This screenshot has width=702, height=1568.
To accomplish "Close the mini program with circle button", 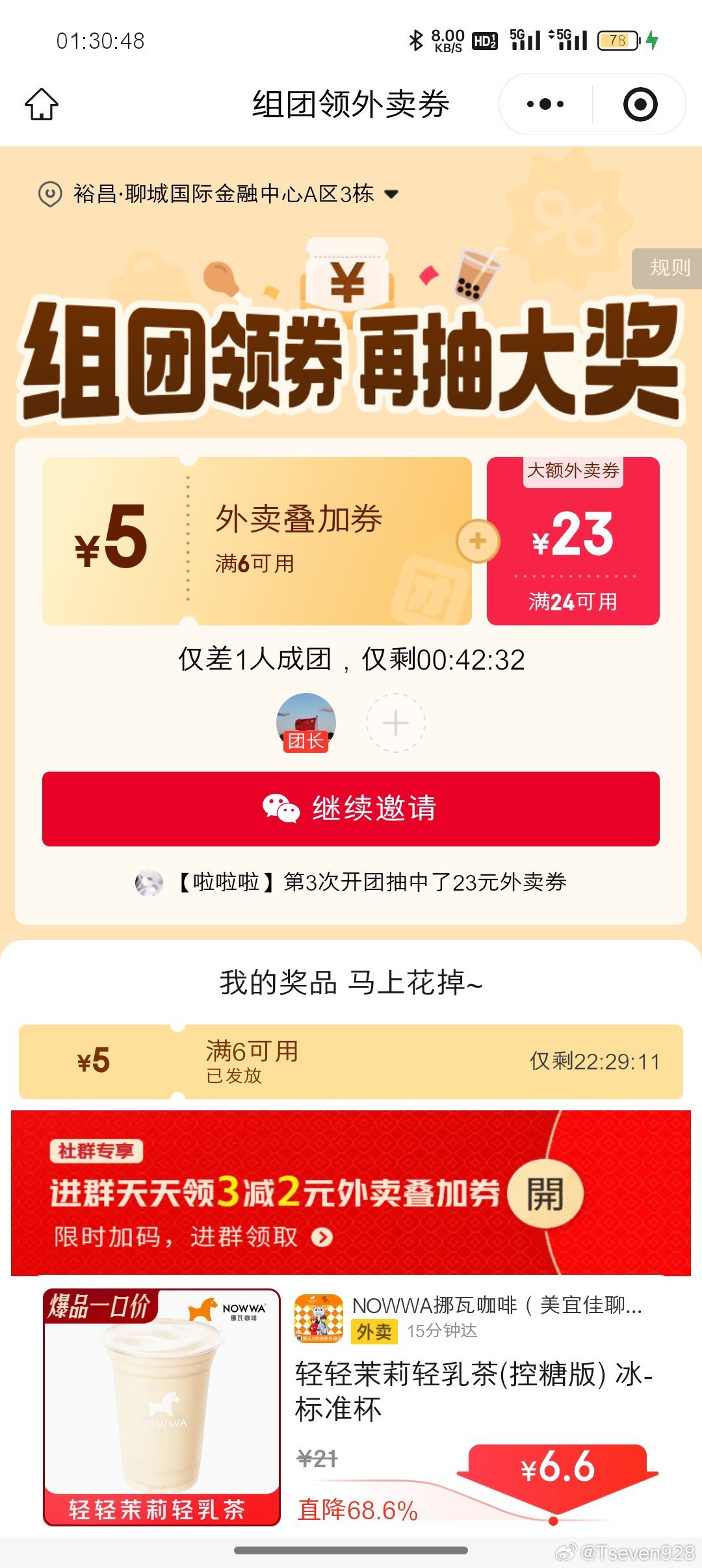I will click(x=640, y=104).
